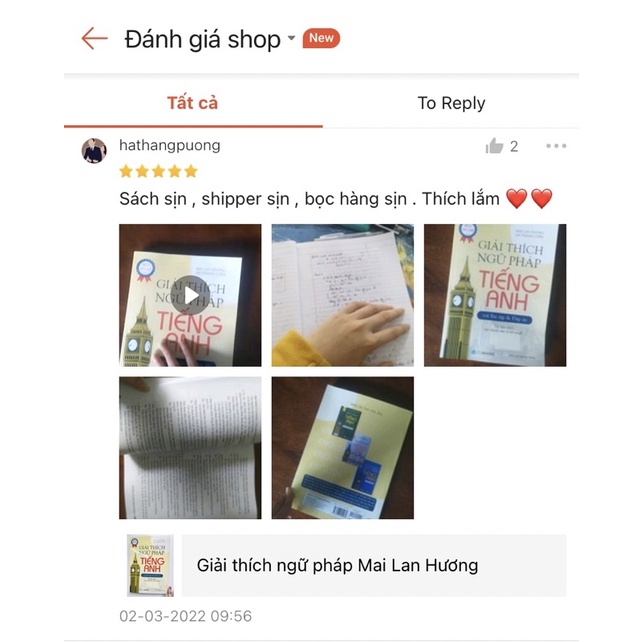Play the review video of the book cover
The width and height of the screenshot is (642, 642).
tap(190, 295)
